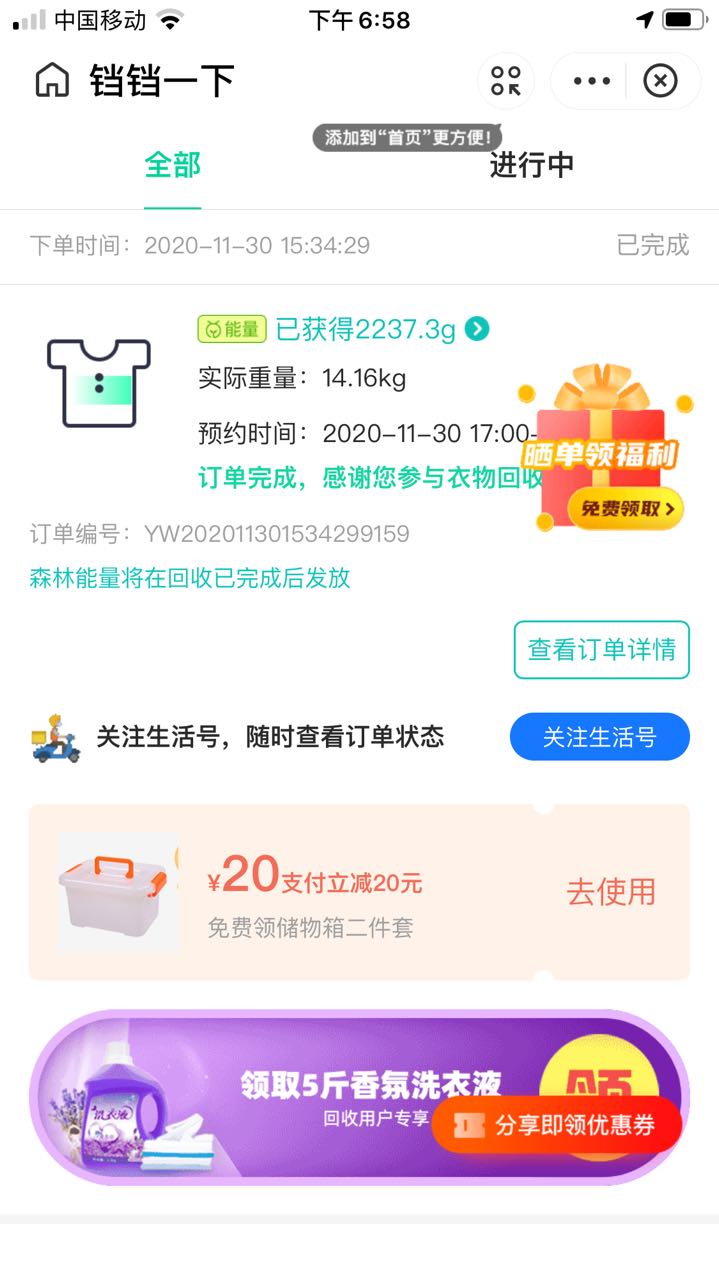Tap the 关注生活号 button
Viewport: 719px width, 1280px height.
coord(599,738)
